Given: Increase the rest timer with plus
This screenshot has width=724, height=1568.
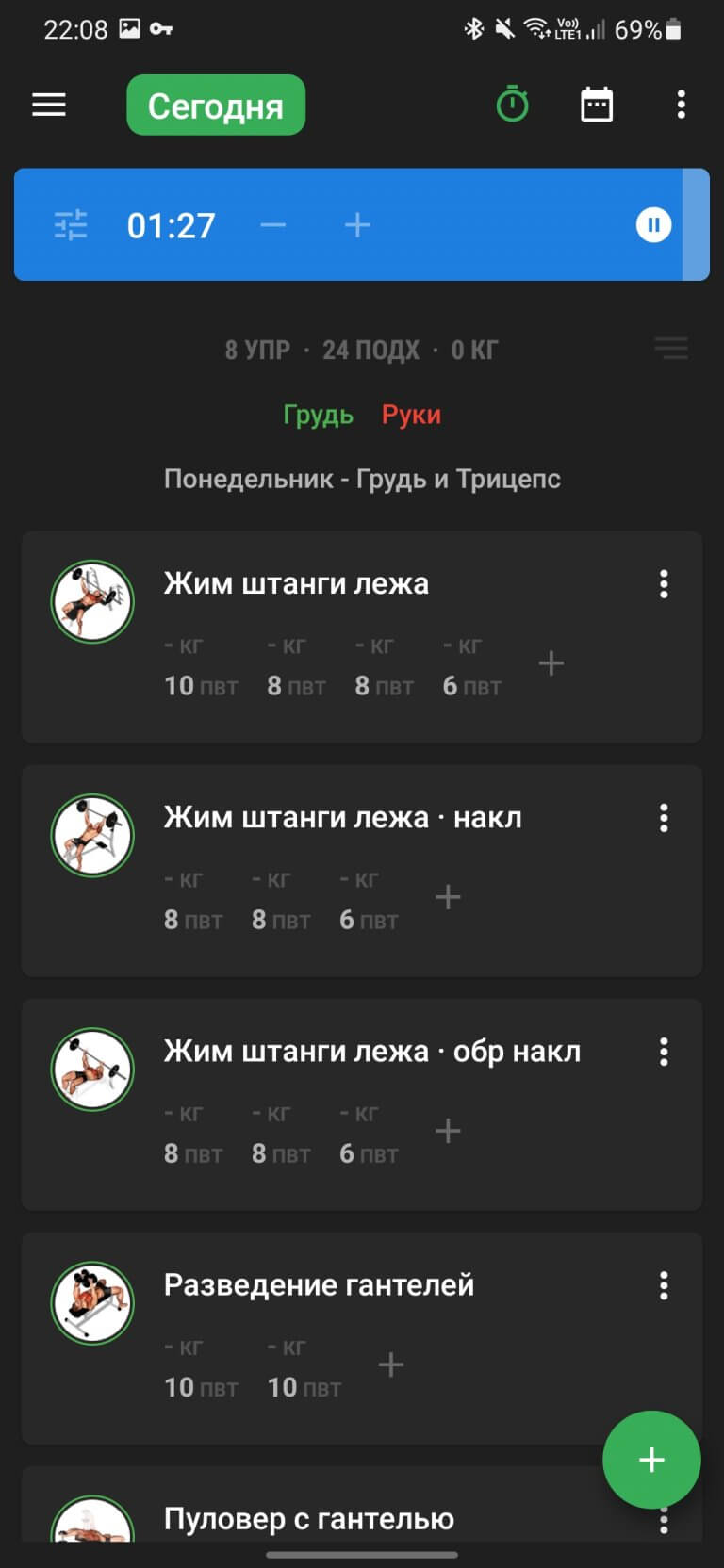Looking at the screenshot, I should click(357, 225).
